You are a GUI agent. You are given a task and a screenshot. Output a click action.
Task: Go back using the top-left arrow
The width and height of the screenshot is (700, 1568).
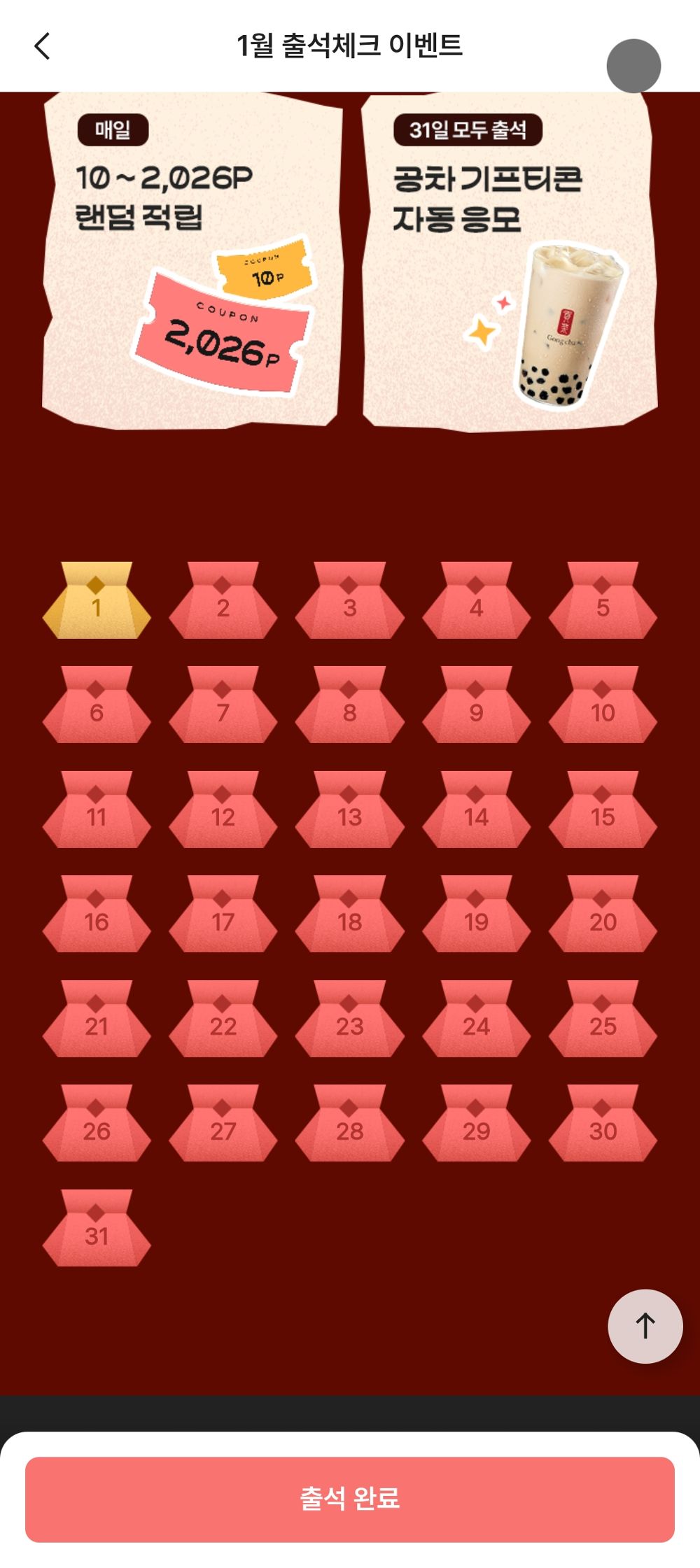point(43,46)
